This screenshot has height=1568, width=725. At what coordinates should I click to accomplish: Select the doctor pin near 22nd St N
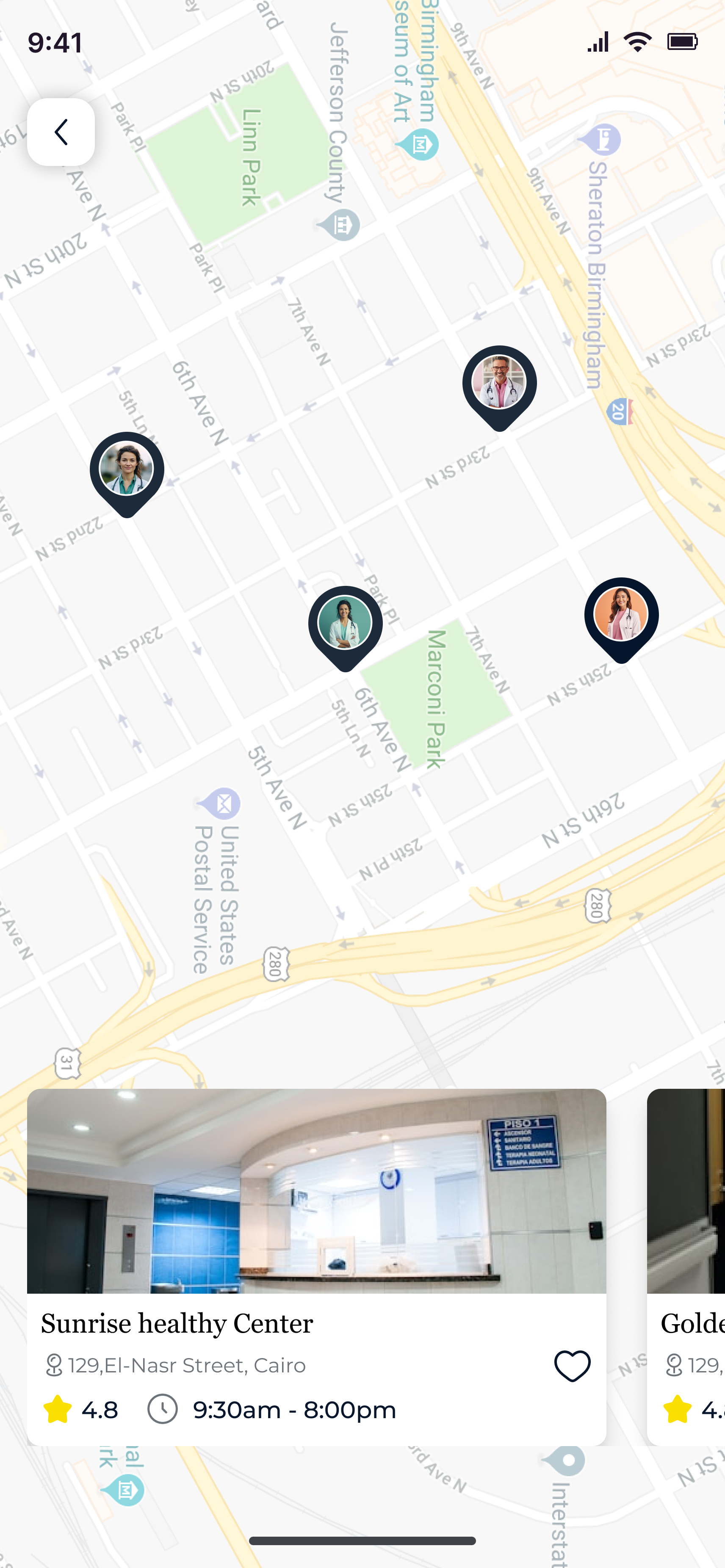pos(127,474)
